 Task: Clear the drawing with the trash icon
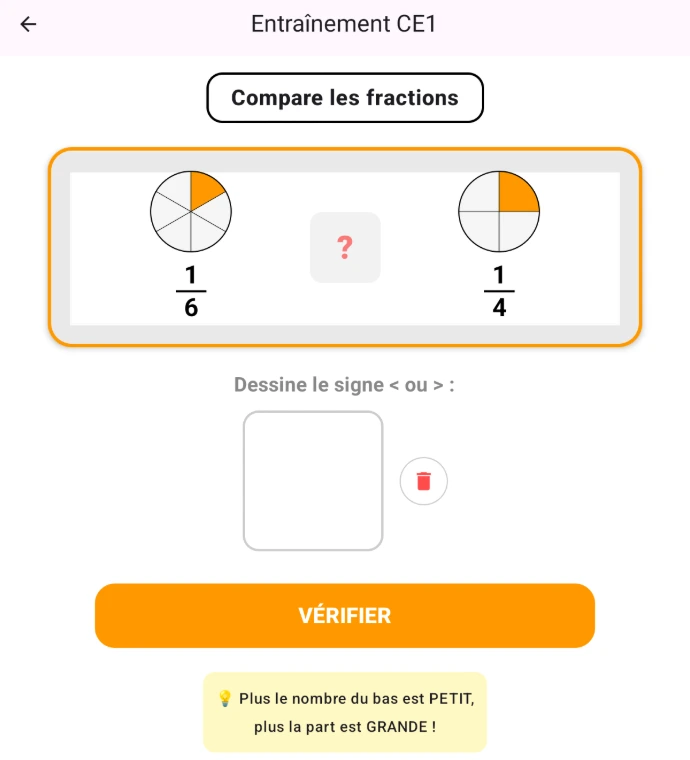(x=423, y=481)
